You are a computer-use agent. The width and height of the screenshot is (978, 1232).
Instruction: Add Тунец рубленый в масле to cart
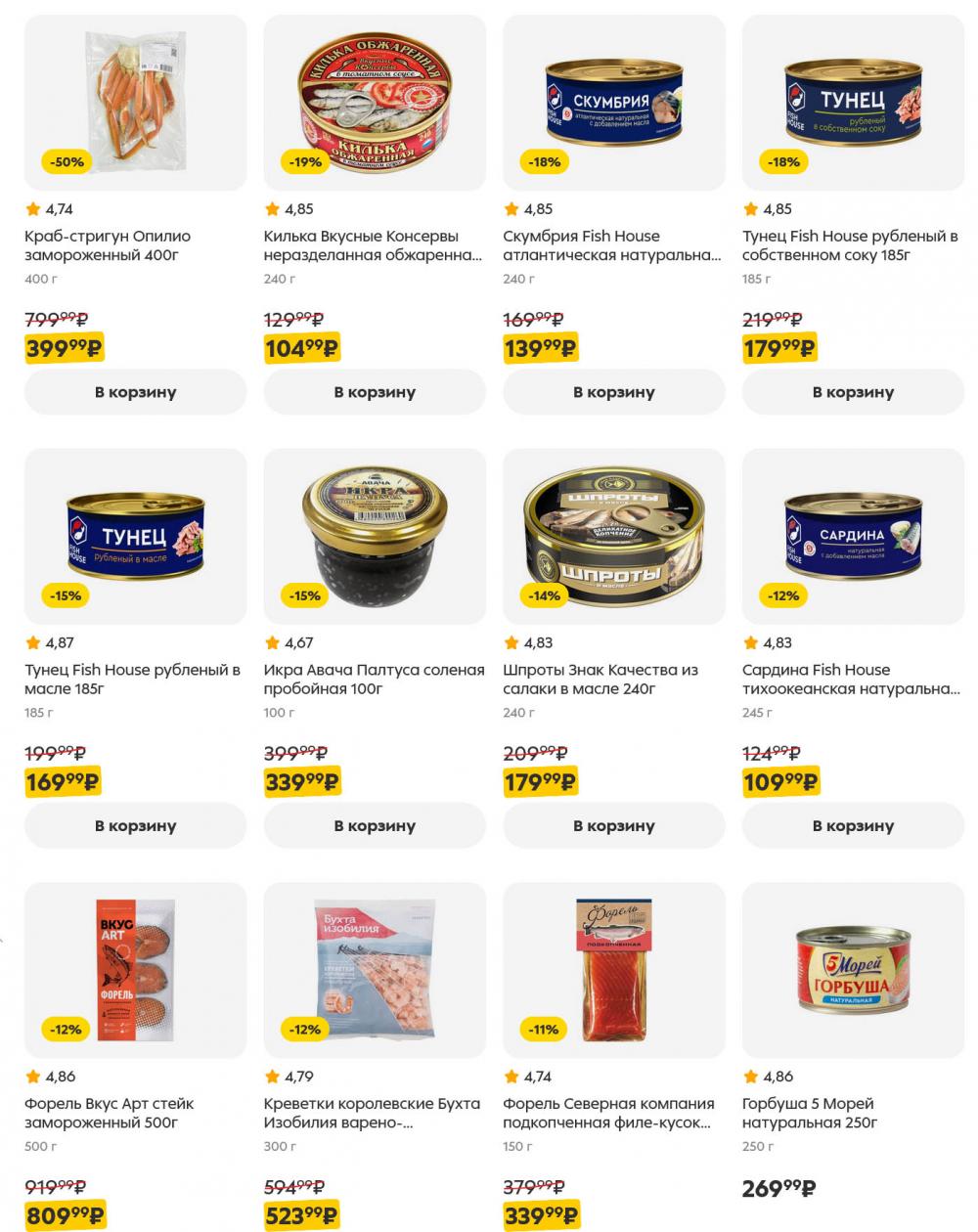(x=135, y=825)
